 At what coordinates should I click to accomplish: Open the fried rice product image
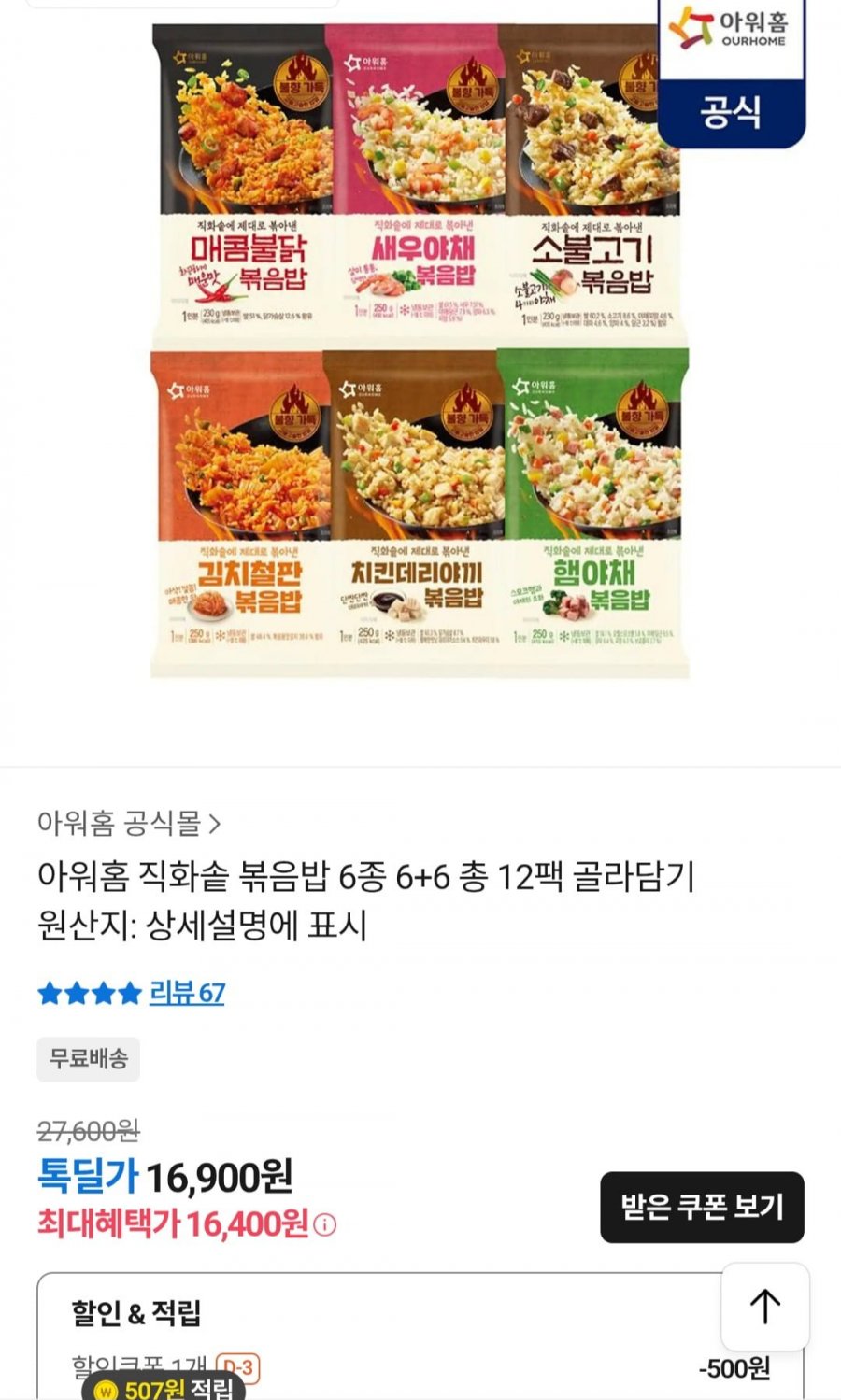point(420,350)
